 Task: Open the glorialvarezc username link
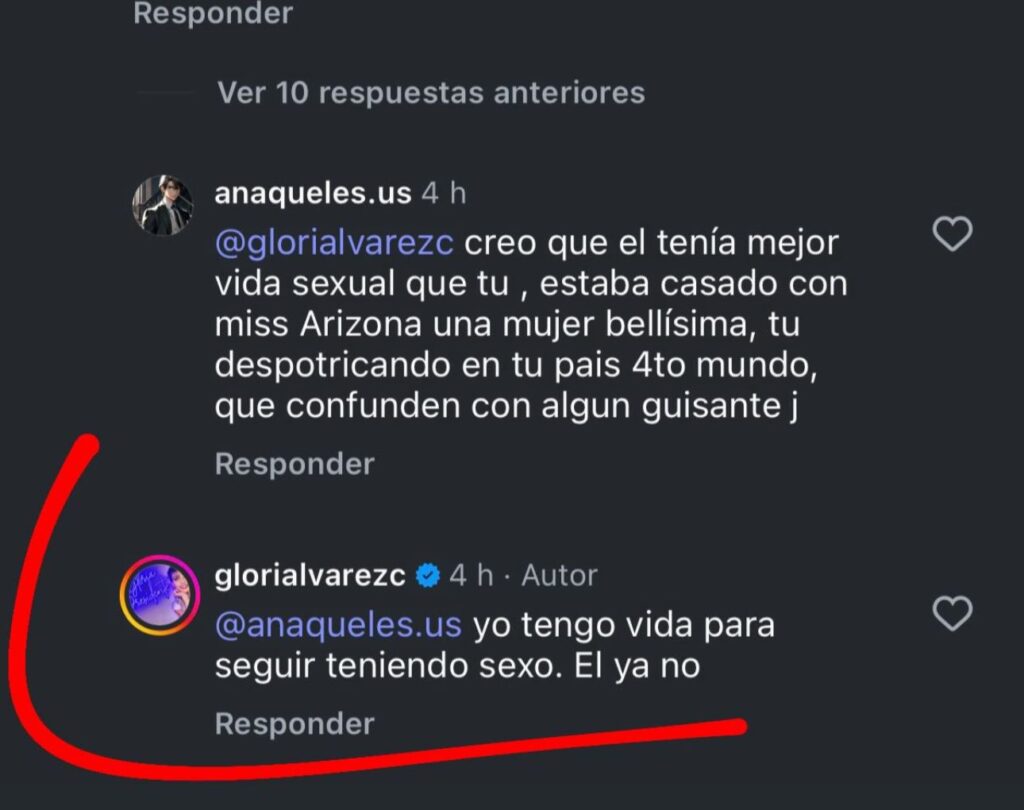pos(310,575)
